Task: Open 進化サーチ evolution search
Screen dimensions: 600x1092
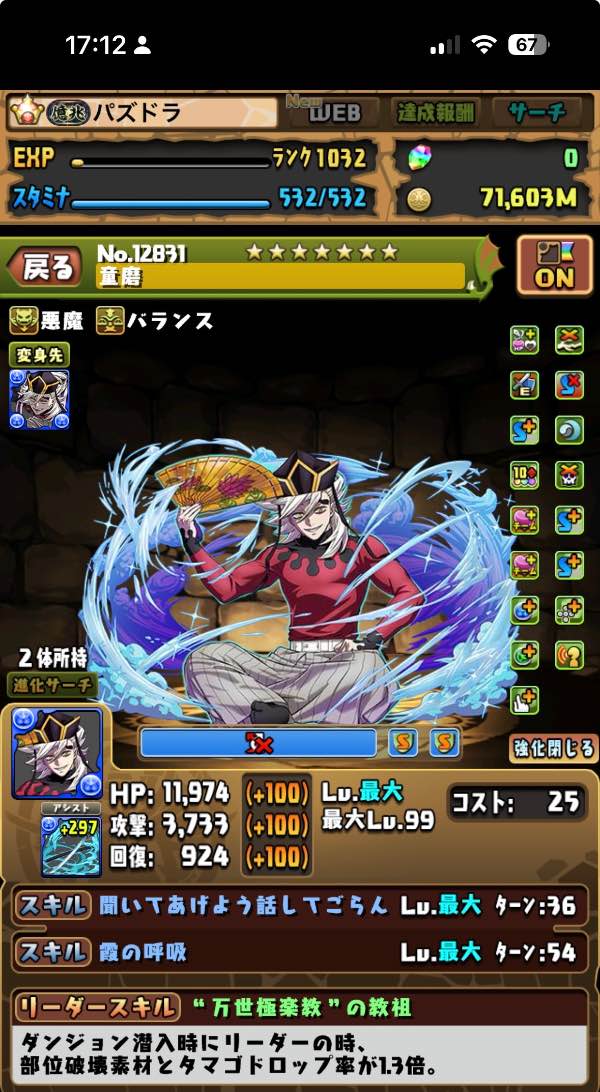Action: (x=53, y=686)
